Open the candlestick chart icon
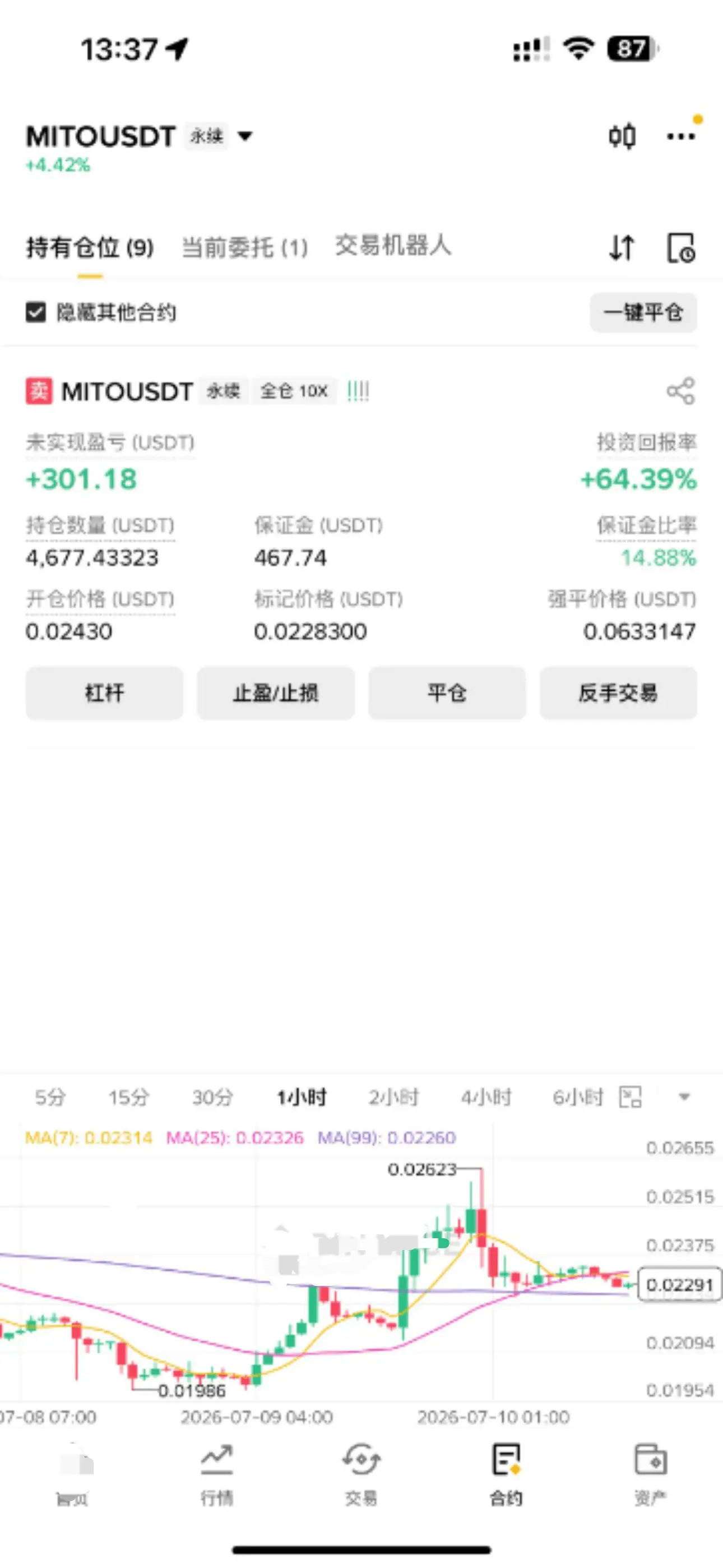The height and width of the screenshot is (1568, 723). (622, 136)
